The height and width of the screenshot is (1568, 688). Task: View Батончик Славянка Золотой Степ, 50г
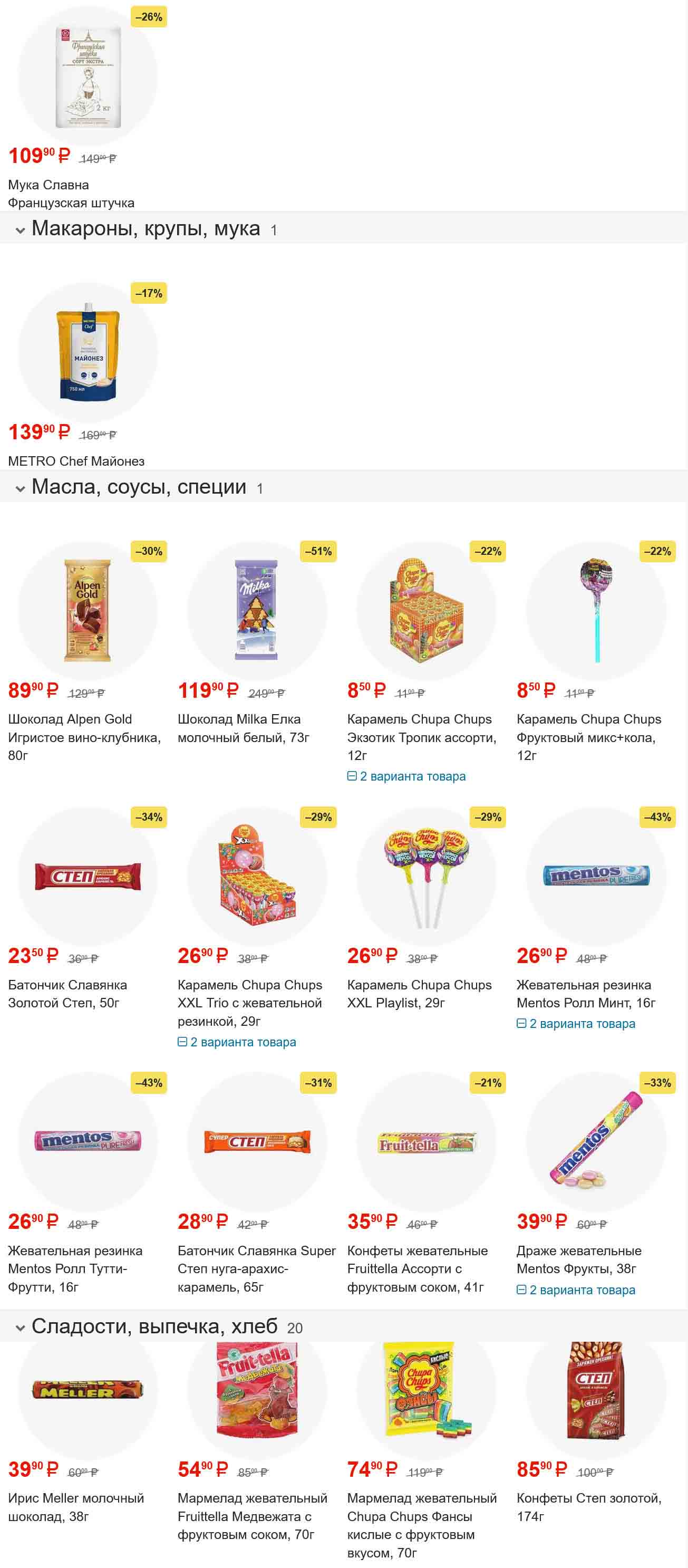coord(67,994)
